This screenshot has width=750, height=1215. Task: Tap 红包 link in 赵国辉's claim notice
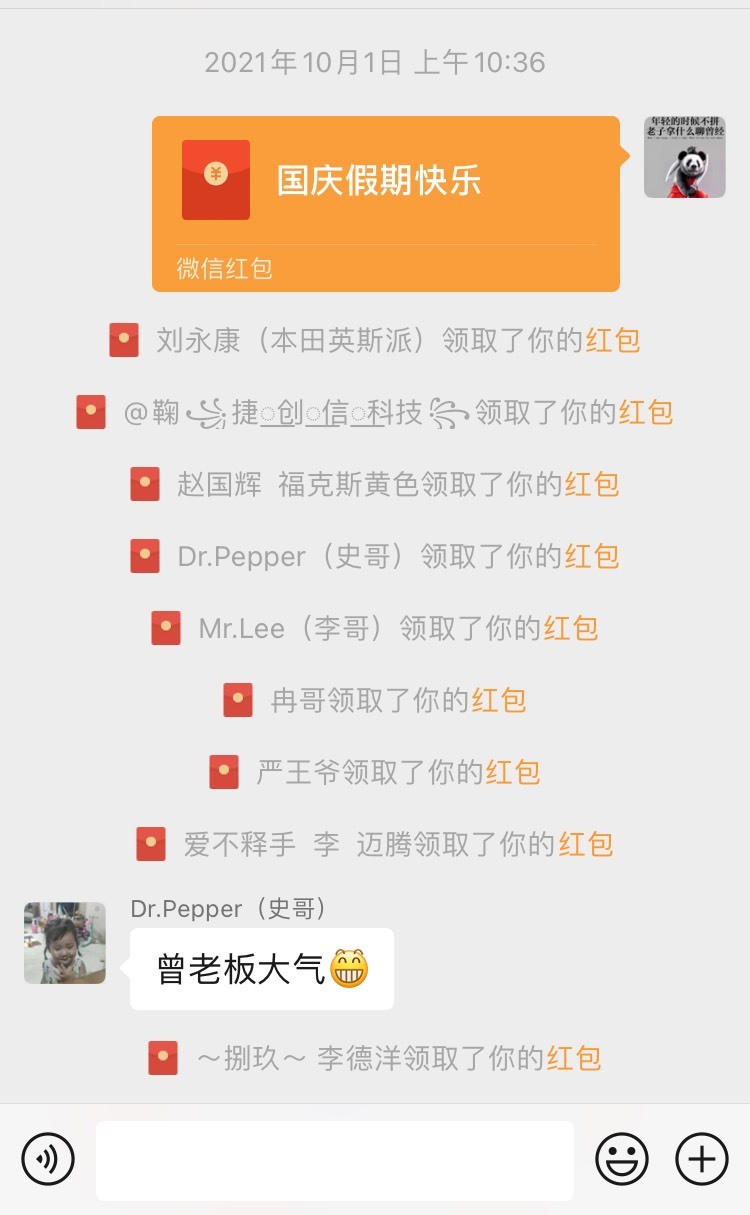(592, 484)
